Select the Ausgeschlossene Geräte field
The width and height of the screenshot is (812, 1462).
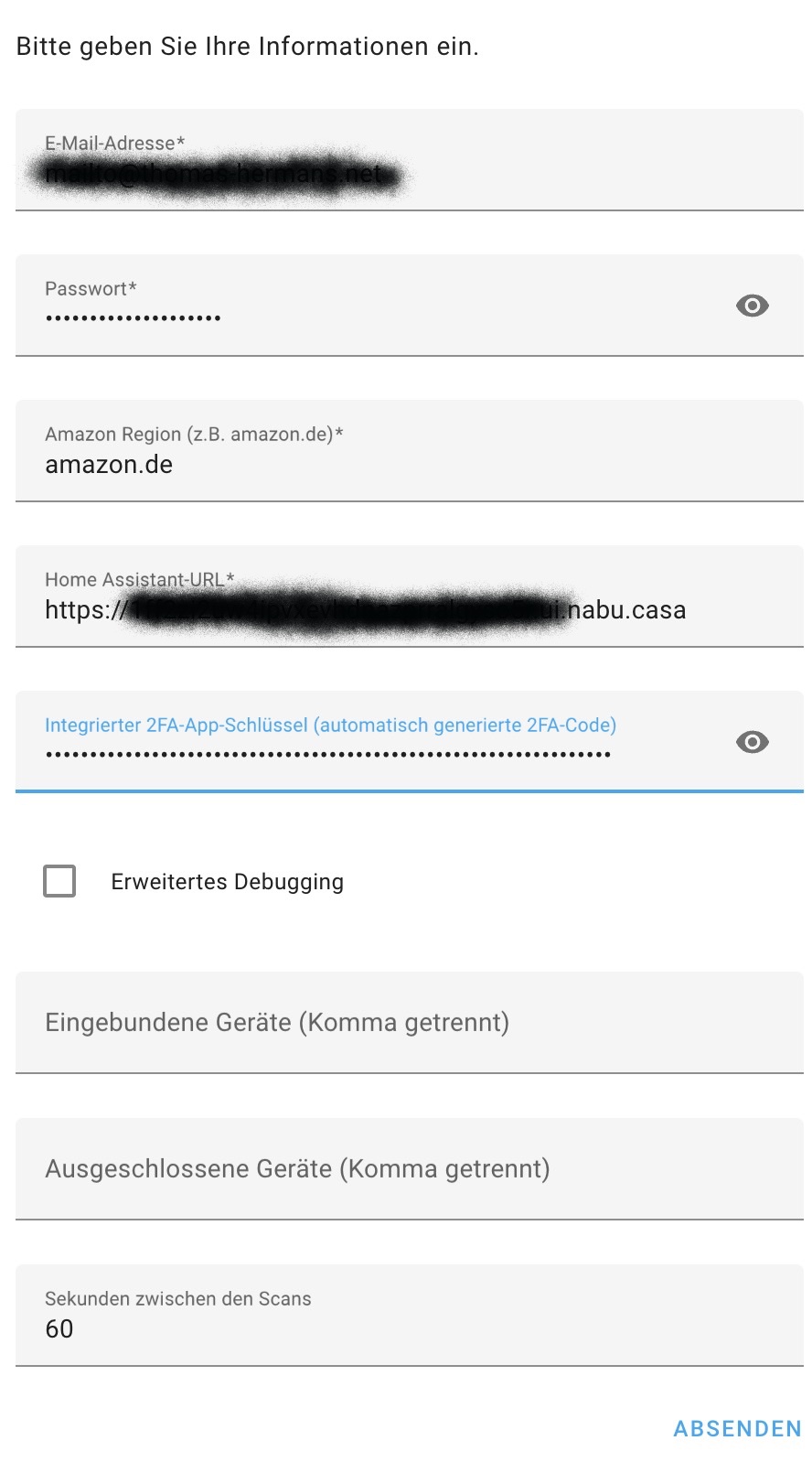[408, 1168]
